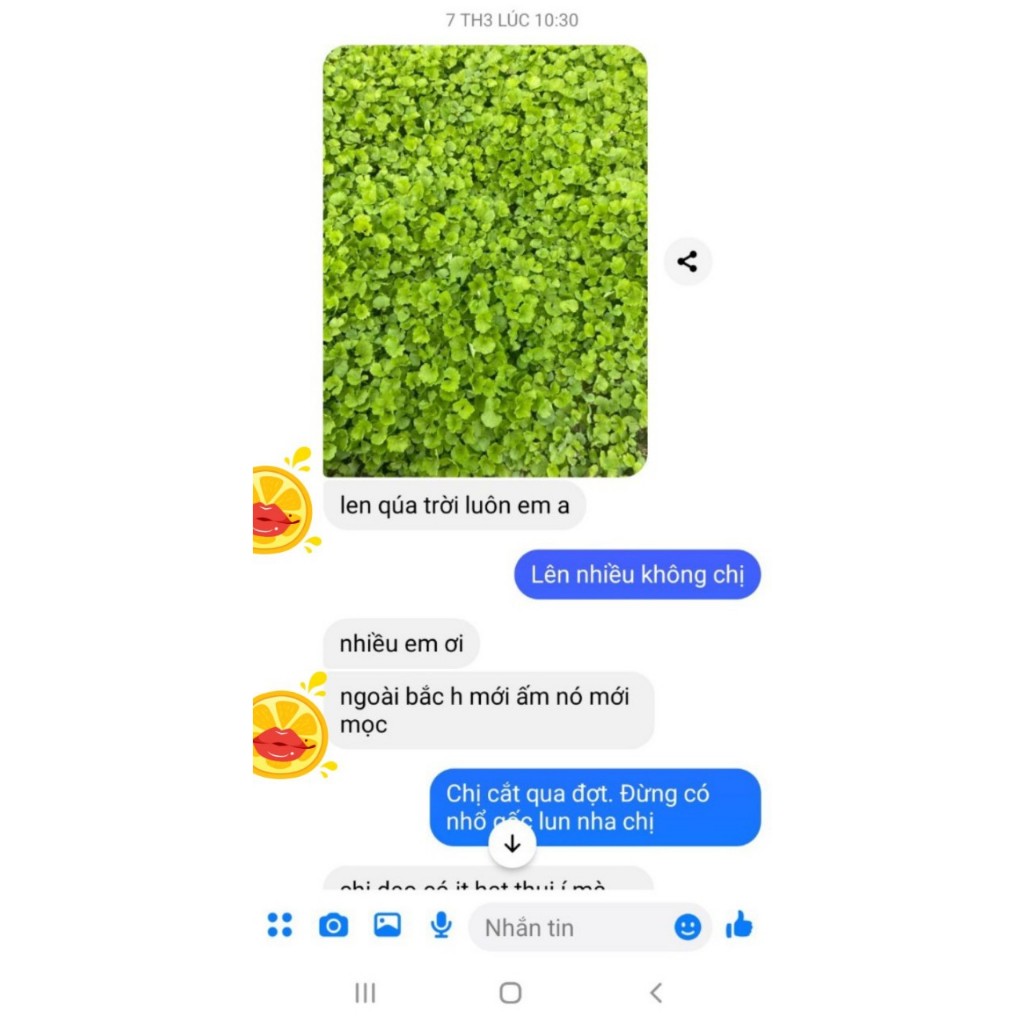The height and width of the screenshot is (1024, 1024).
Task: Jump to latest messages with down arrow
Action: coord(513,844)
